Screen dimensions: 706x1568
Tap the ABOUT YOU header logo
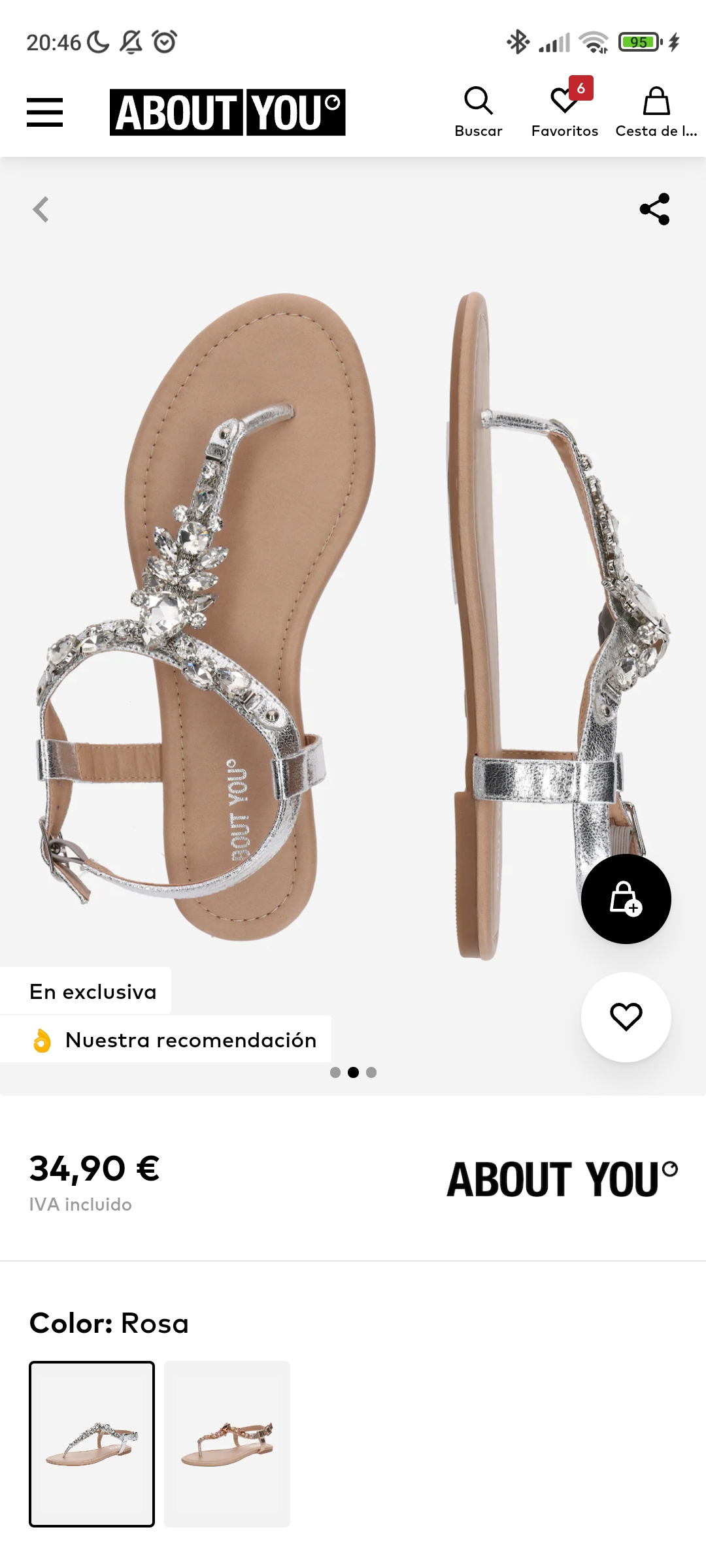227,112
